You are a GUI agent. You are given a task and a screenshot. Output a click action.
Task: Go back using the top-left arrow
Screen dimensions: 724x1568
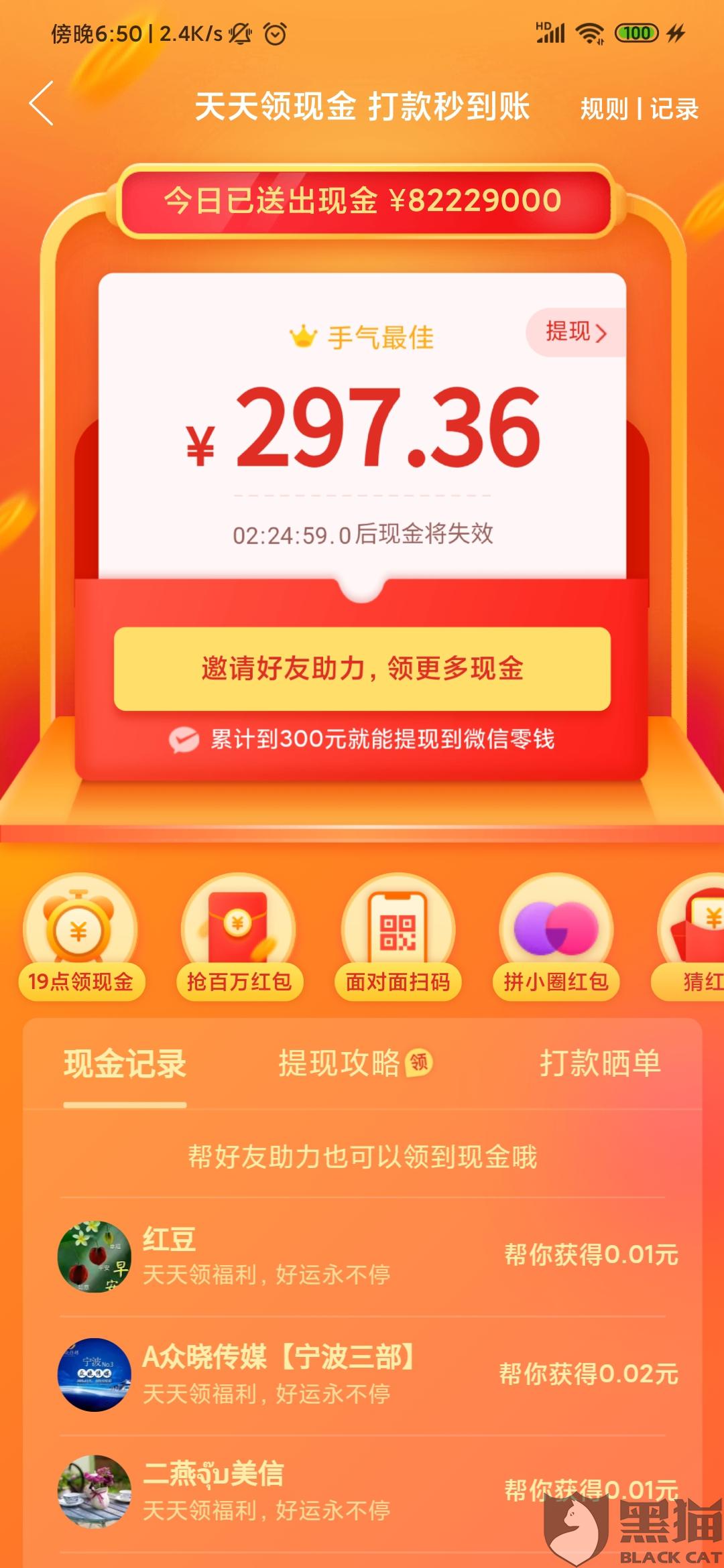point(42,105)
